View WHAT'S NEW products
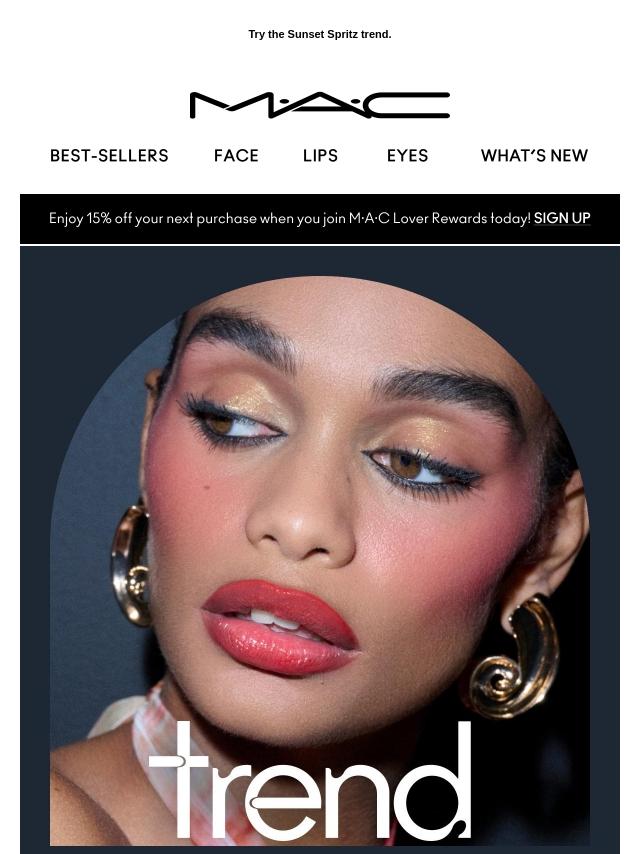 534,156
